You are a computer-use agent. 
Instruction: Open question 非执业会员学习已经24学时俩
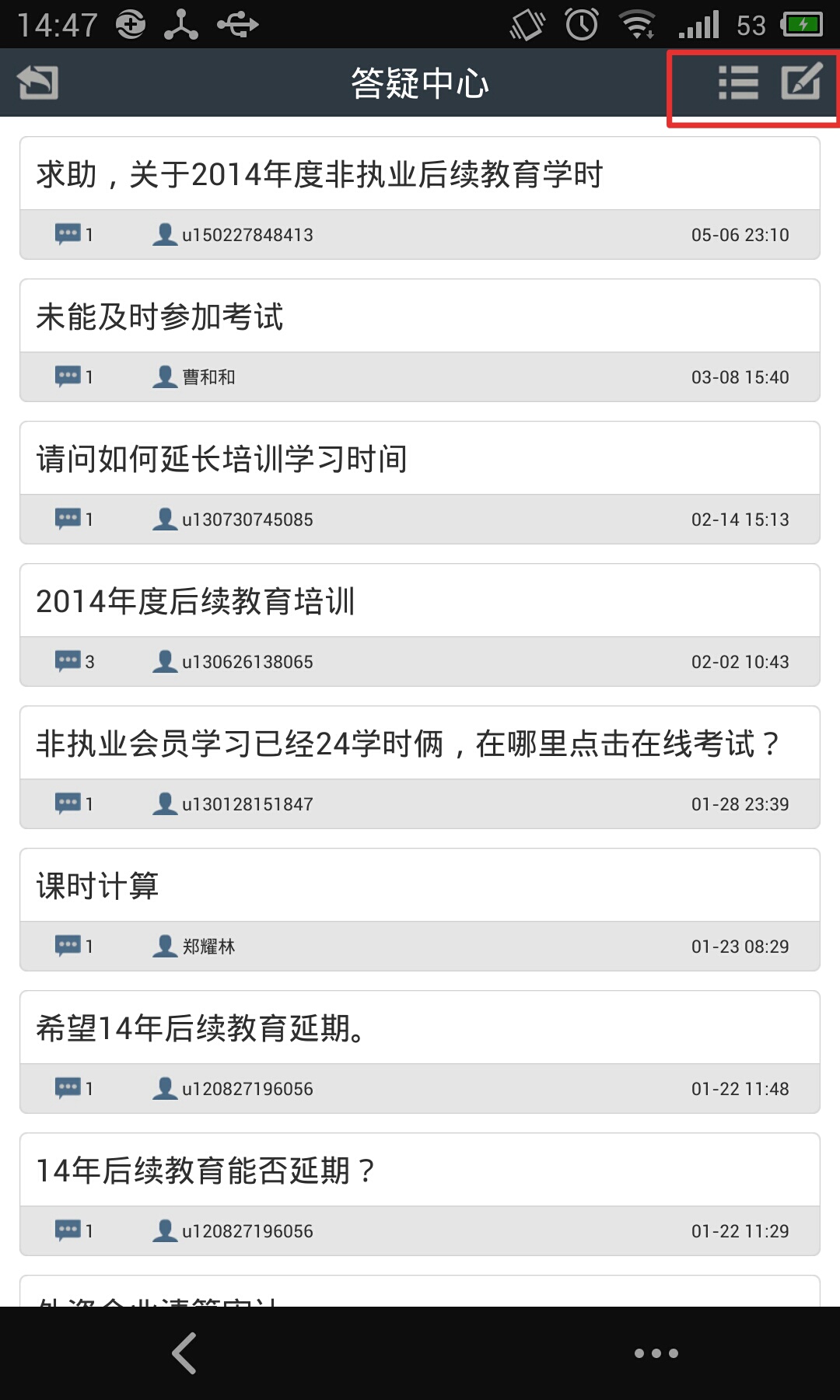420,767
